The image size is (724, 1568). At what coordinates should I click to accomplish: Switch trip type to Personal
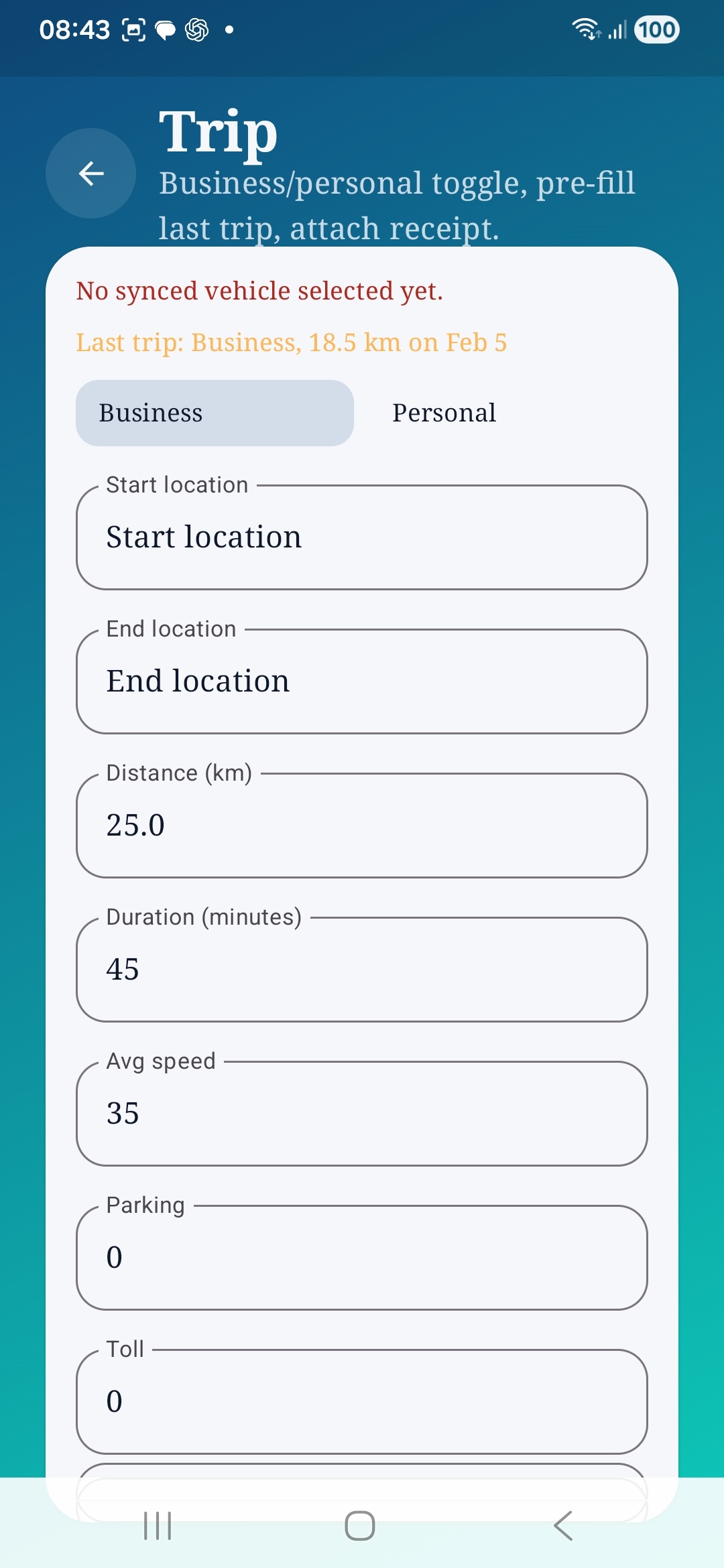click(x=444, y=412)
